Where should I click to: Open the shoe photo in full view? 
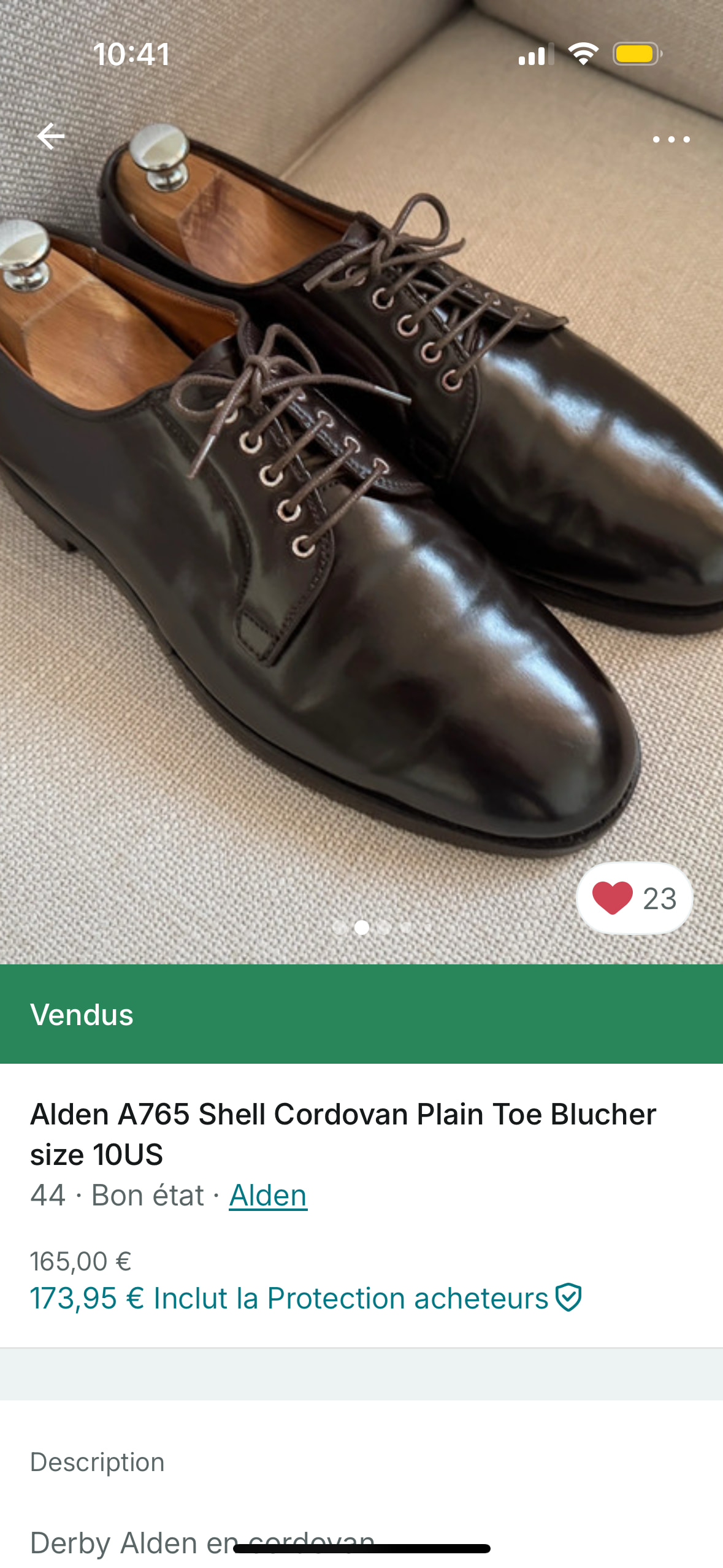coord(361,521)
